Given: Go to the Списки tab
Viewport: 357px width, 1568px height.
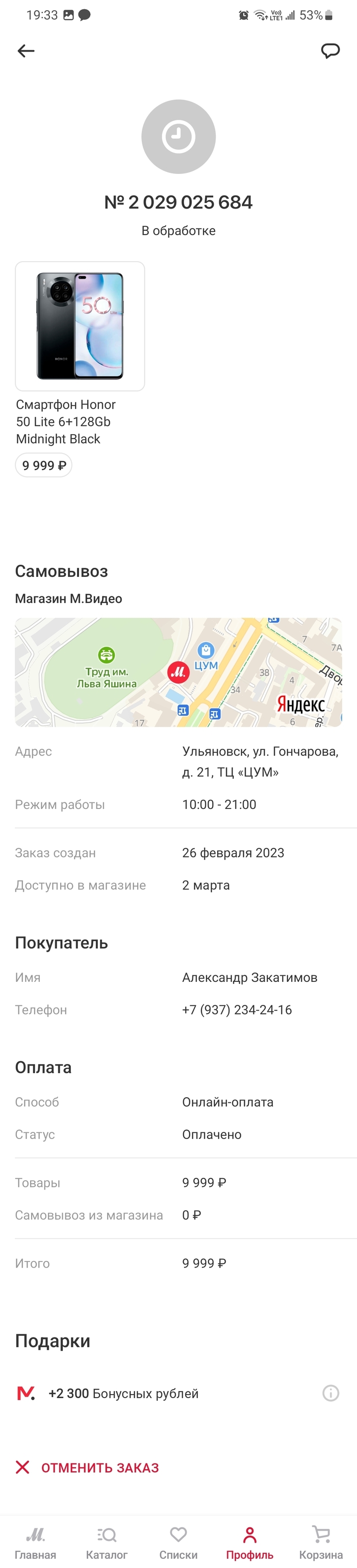Looking at the screenshot, I should (178, 1542).
